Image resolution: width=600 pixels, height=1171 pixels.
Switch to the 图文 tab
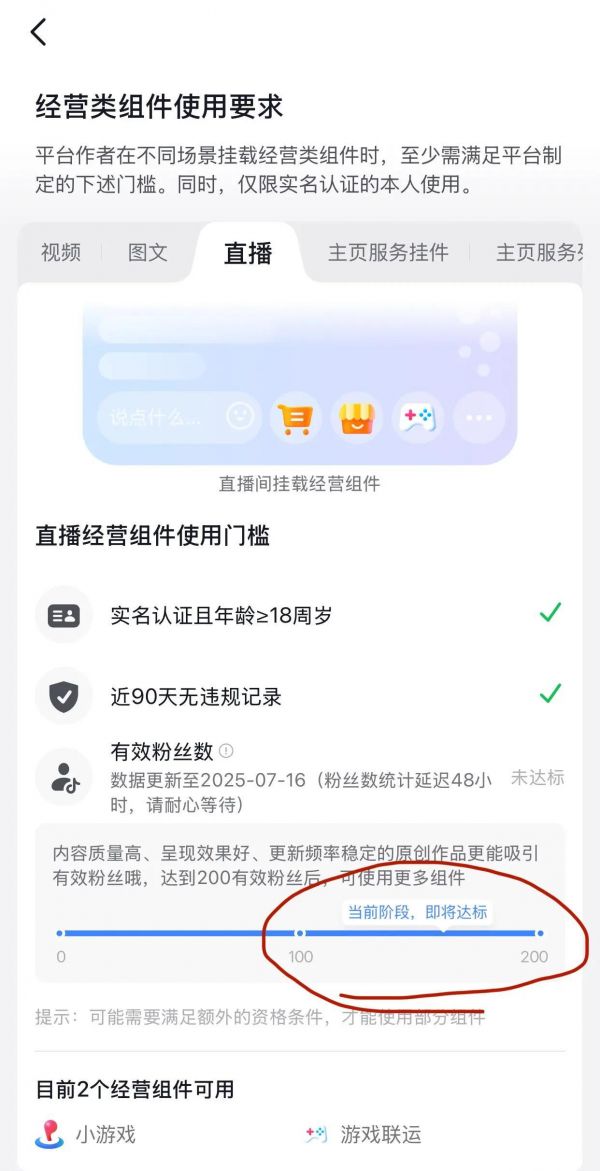click(147, 252)
